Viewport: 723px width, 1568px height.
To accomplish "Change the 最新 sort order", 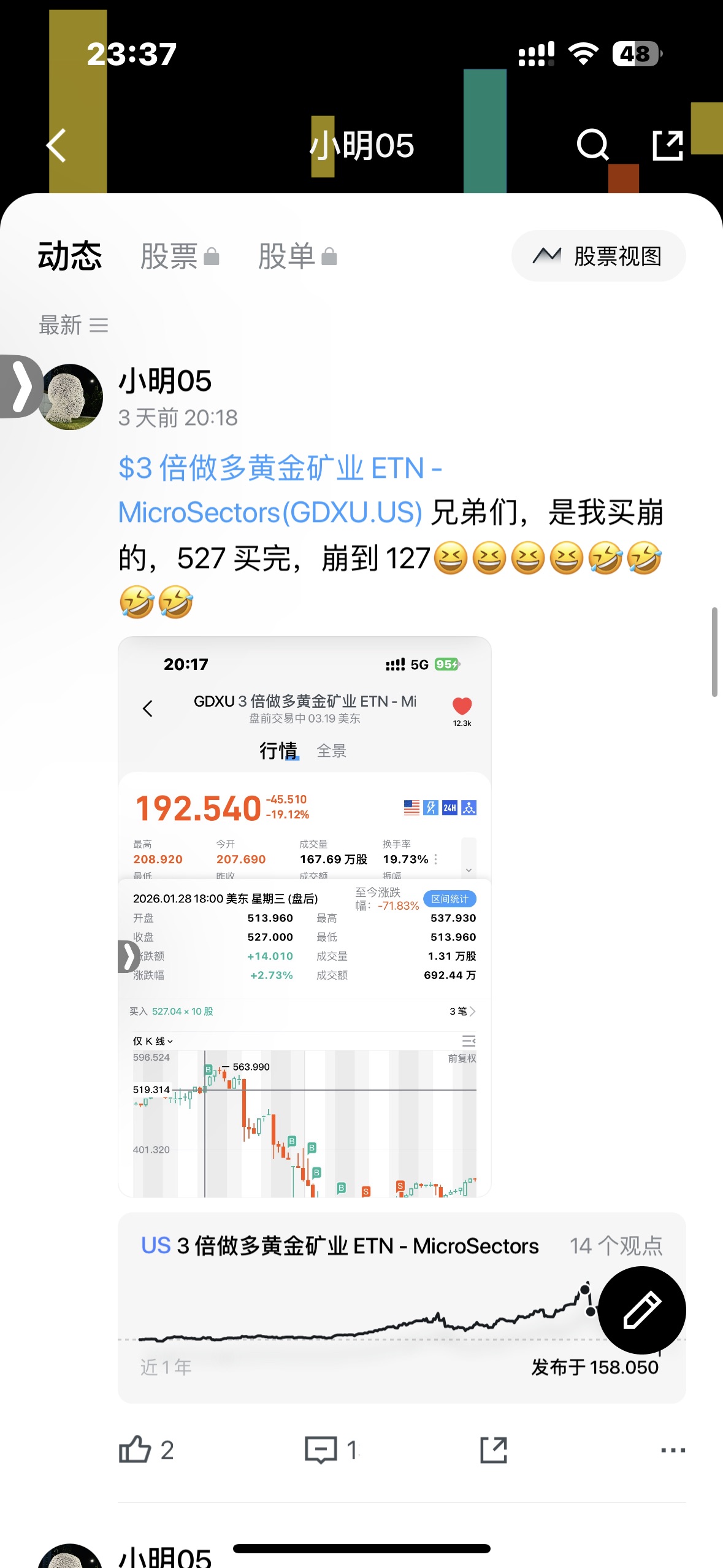I will point(74,325).
